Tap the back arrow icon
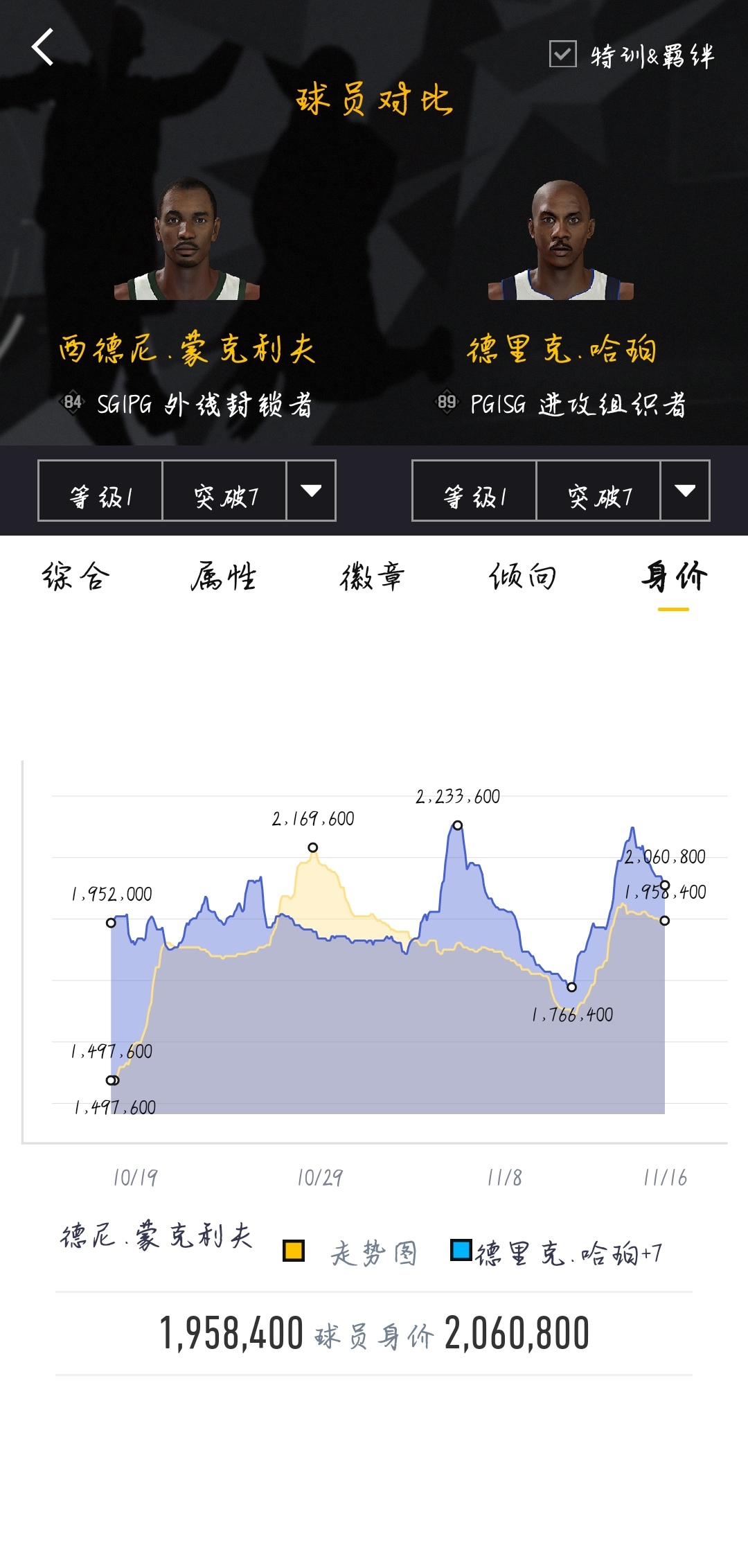The width and height of the screenshot is (748, 1568). coord(43,47)
